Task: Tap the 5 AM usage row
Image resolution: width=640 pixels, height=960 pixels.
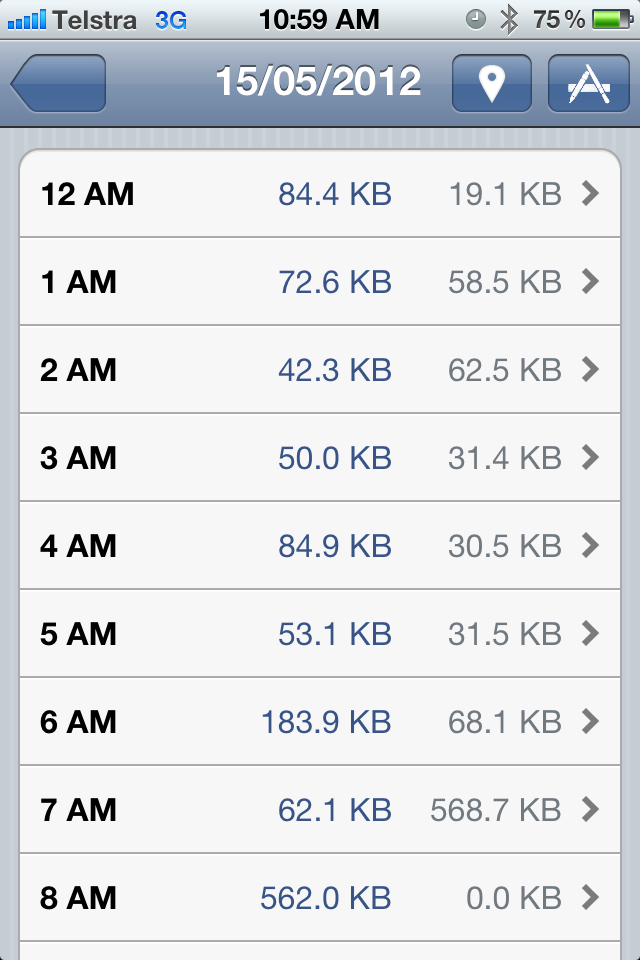Action: (320, 634)
